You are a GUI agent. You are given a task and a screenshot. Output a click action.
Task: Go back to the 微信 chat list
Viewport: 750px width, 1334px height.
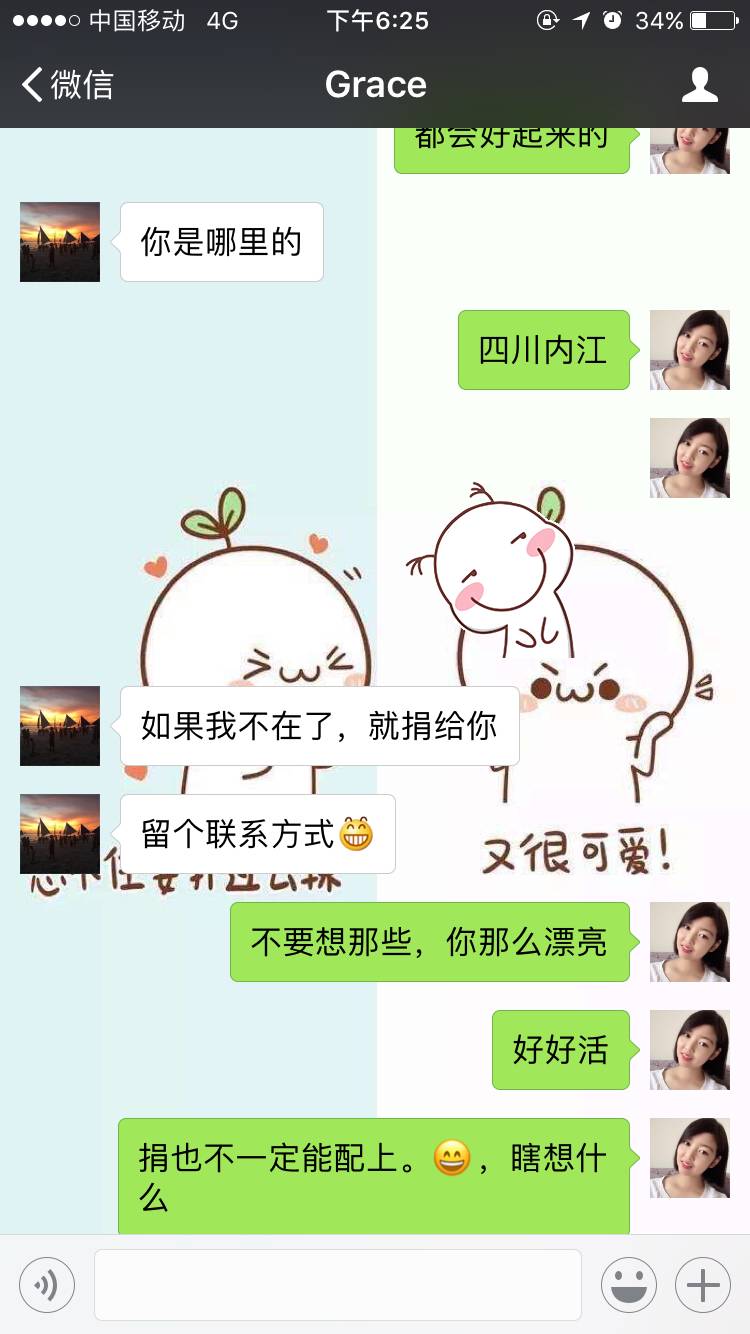pyautogui.click(x=66, y=85)
